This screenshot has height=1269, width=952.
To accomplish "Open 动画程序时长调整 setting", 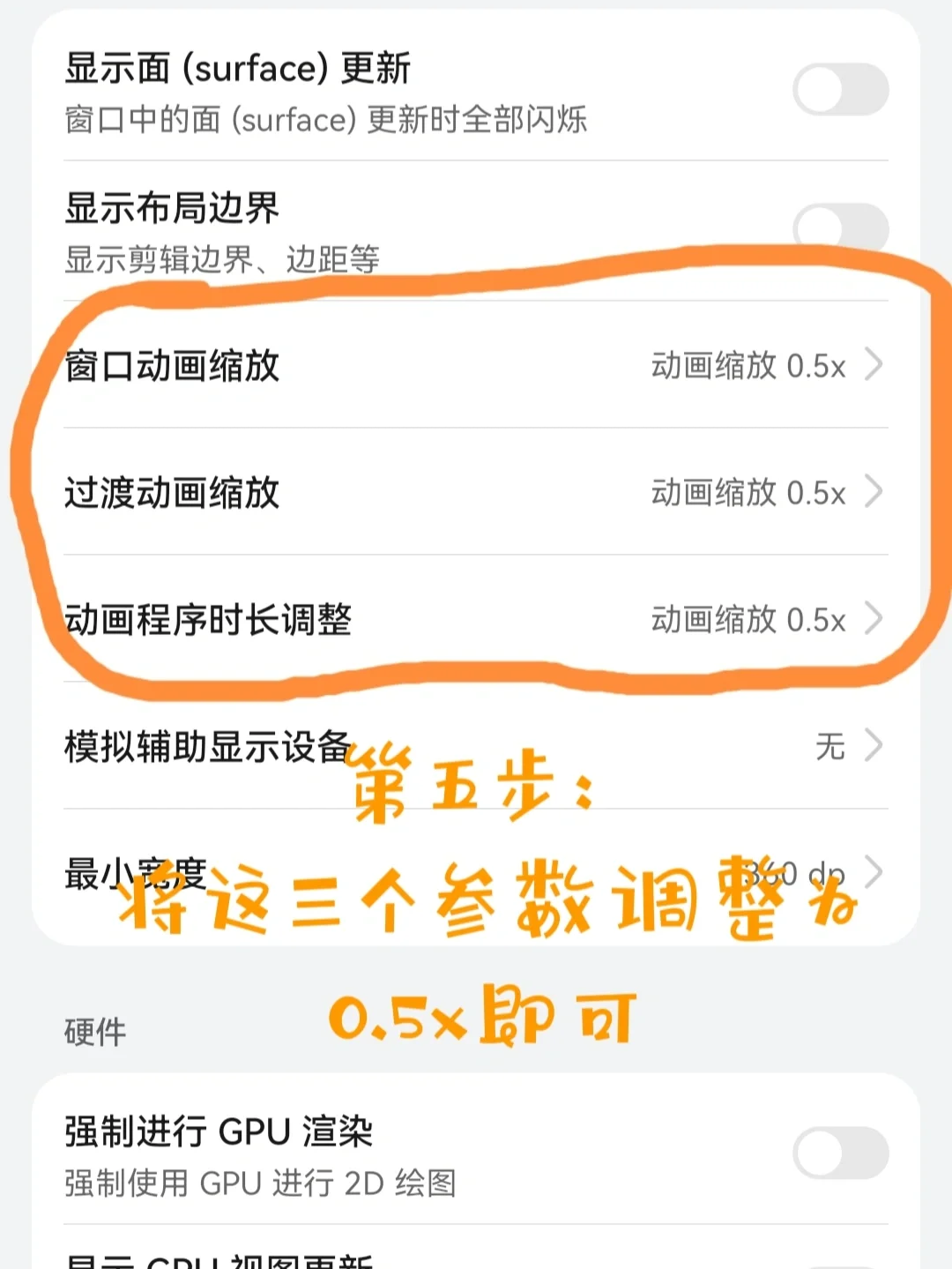I will point(476,619).
